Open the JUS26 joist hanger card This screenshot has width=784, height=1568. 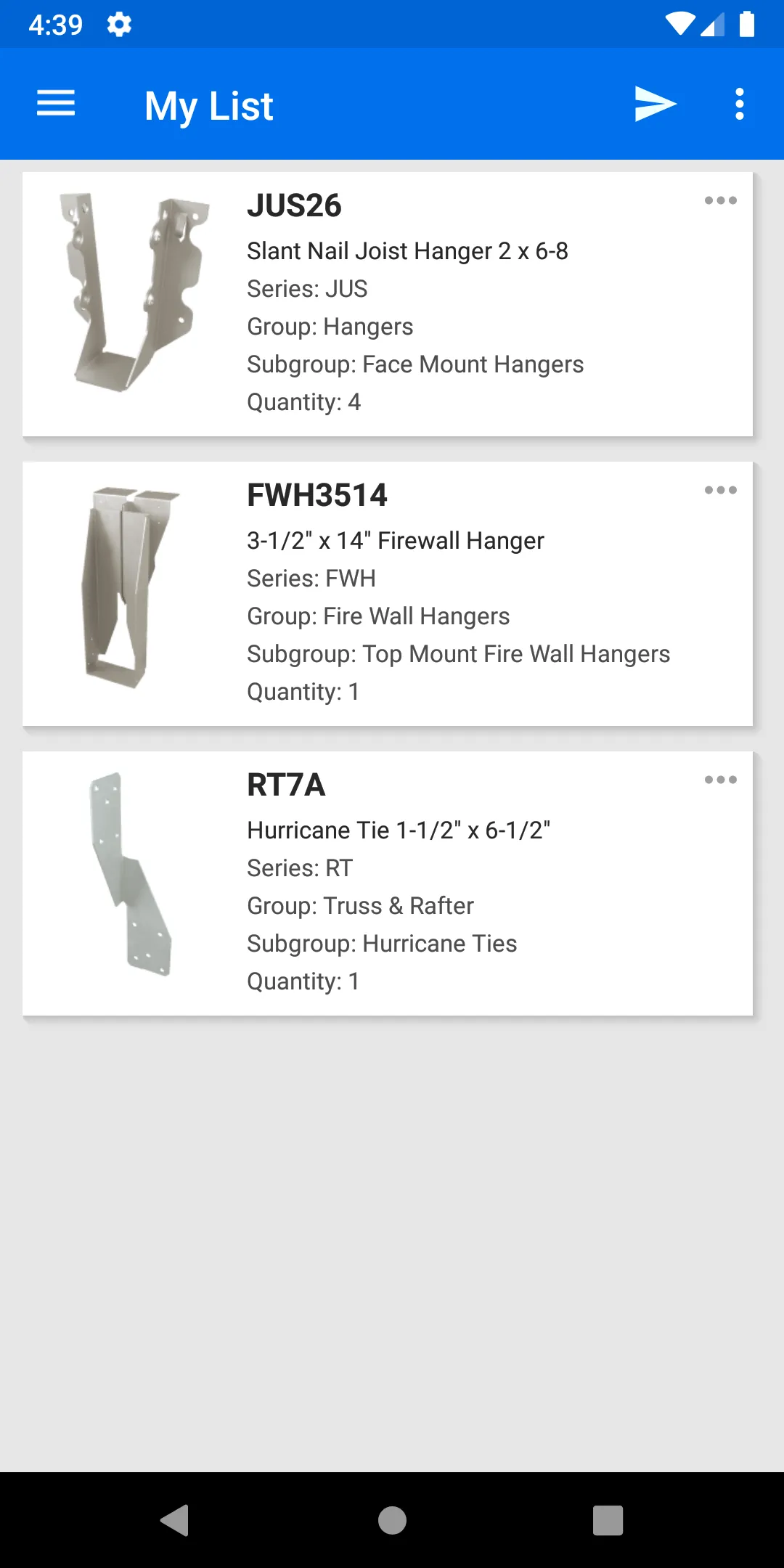(388, 304)
